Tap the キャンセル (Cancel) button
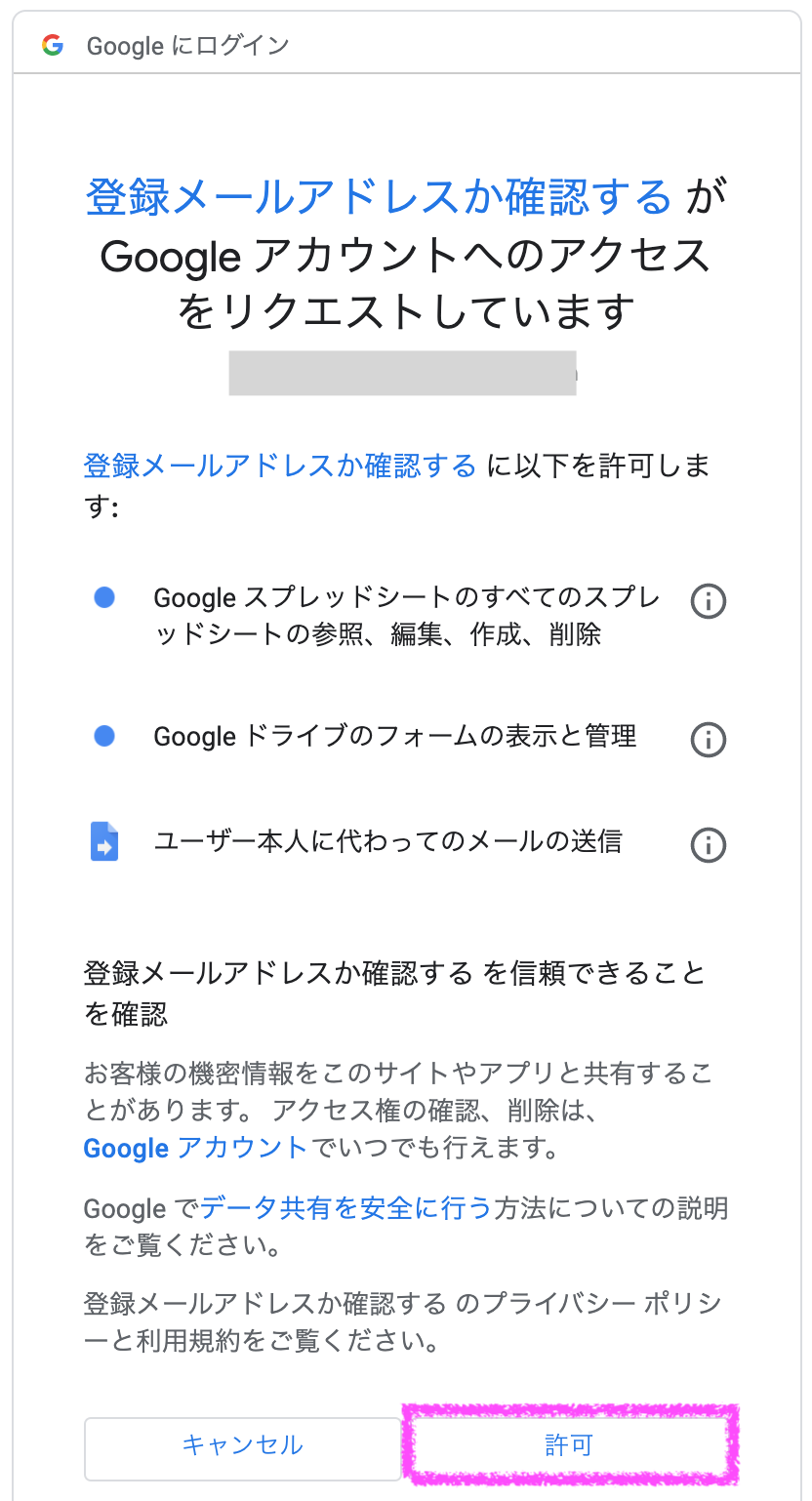This screenshot has height=1501, width=812. [x=242, y=1444]
